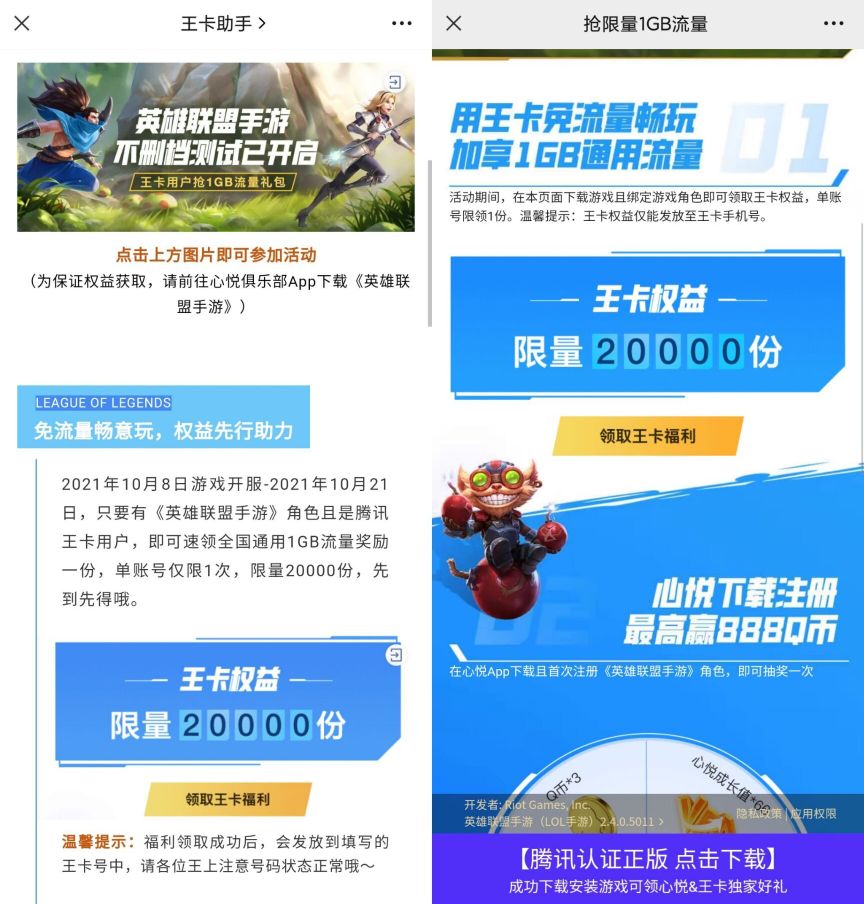864x904 pixels.
Task: Tap 领取王卡福利 on the 王卡助手 page
Action: 228,799
